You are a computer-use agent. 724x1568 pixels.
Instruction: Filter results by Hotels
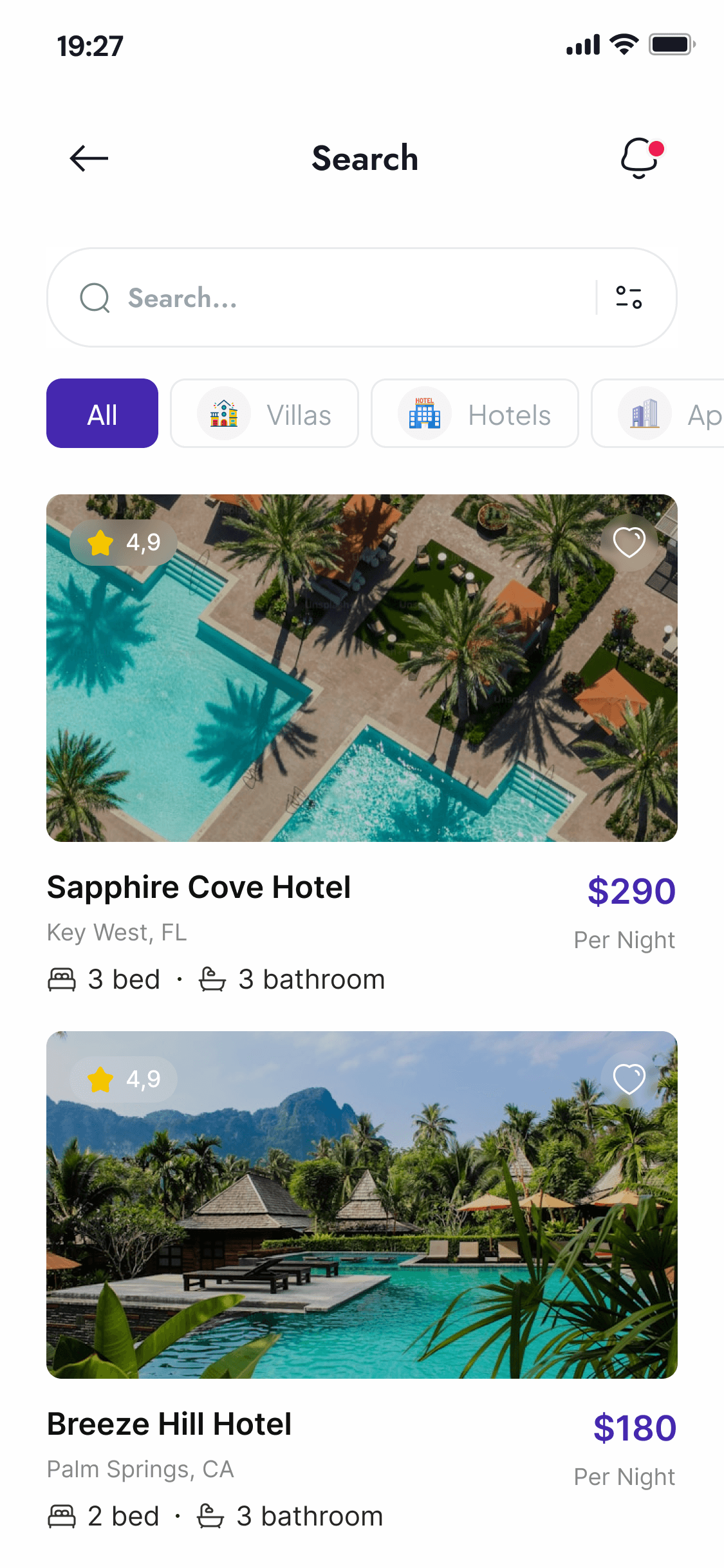475,413
